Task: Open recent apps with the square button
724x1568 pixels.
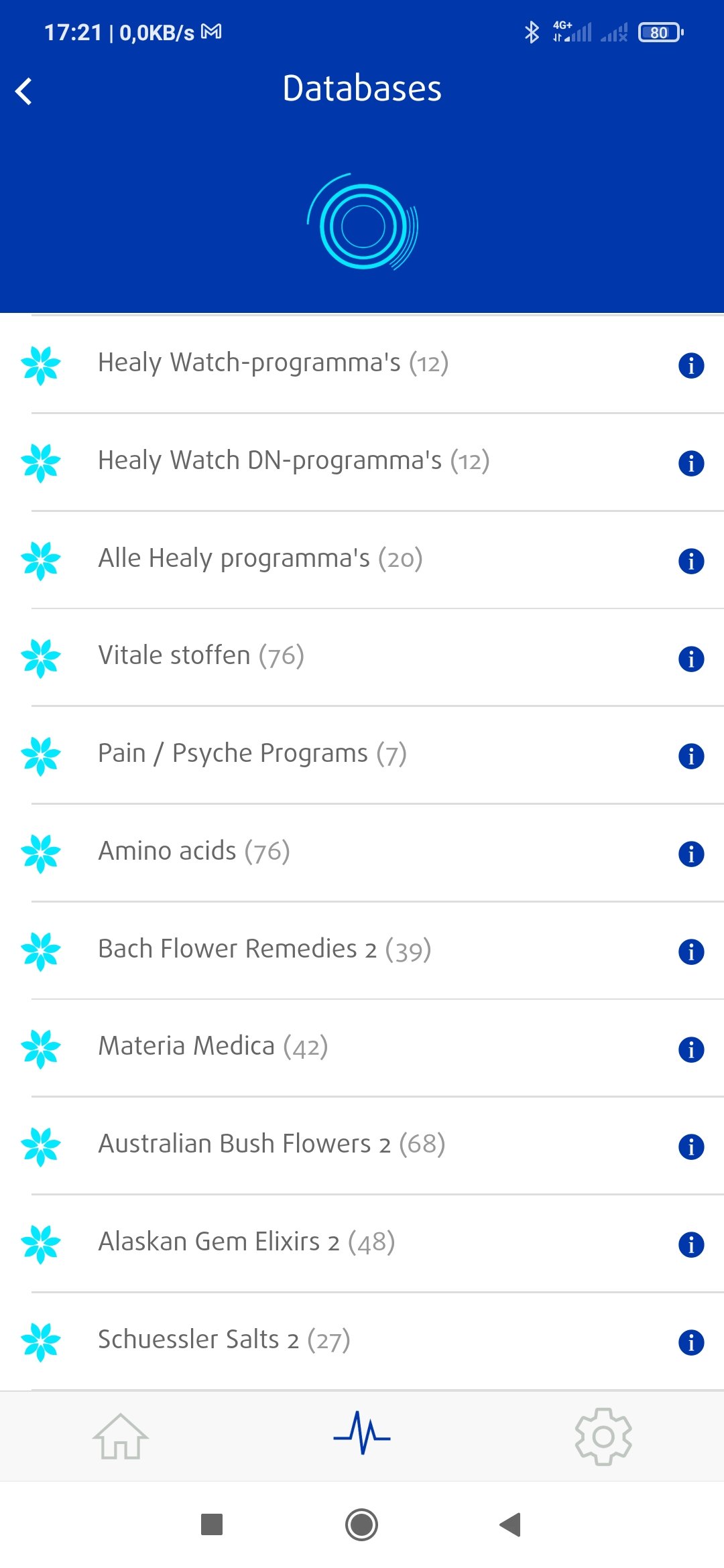Action: 212,1524
